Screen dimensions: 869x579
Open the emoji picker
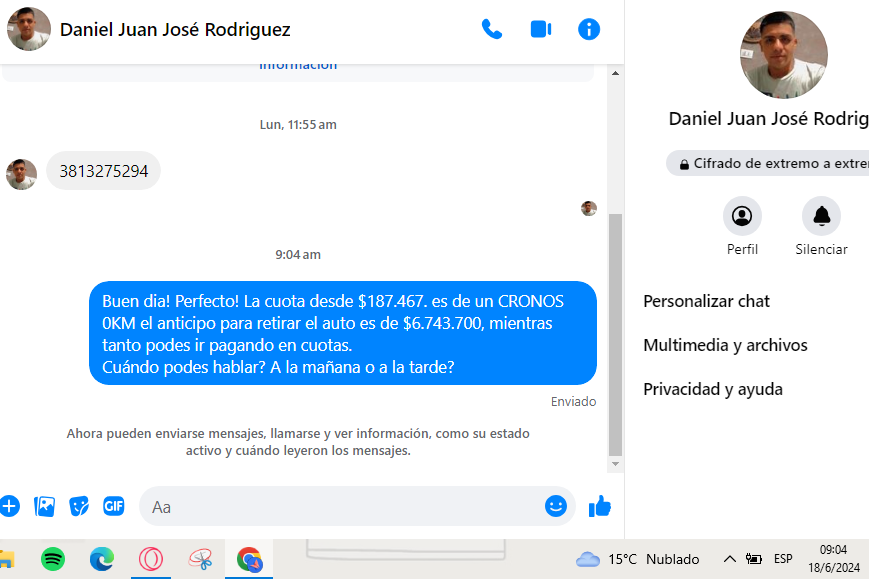coord(556,507)
